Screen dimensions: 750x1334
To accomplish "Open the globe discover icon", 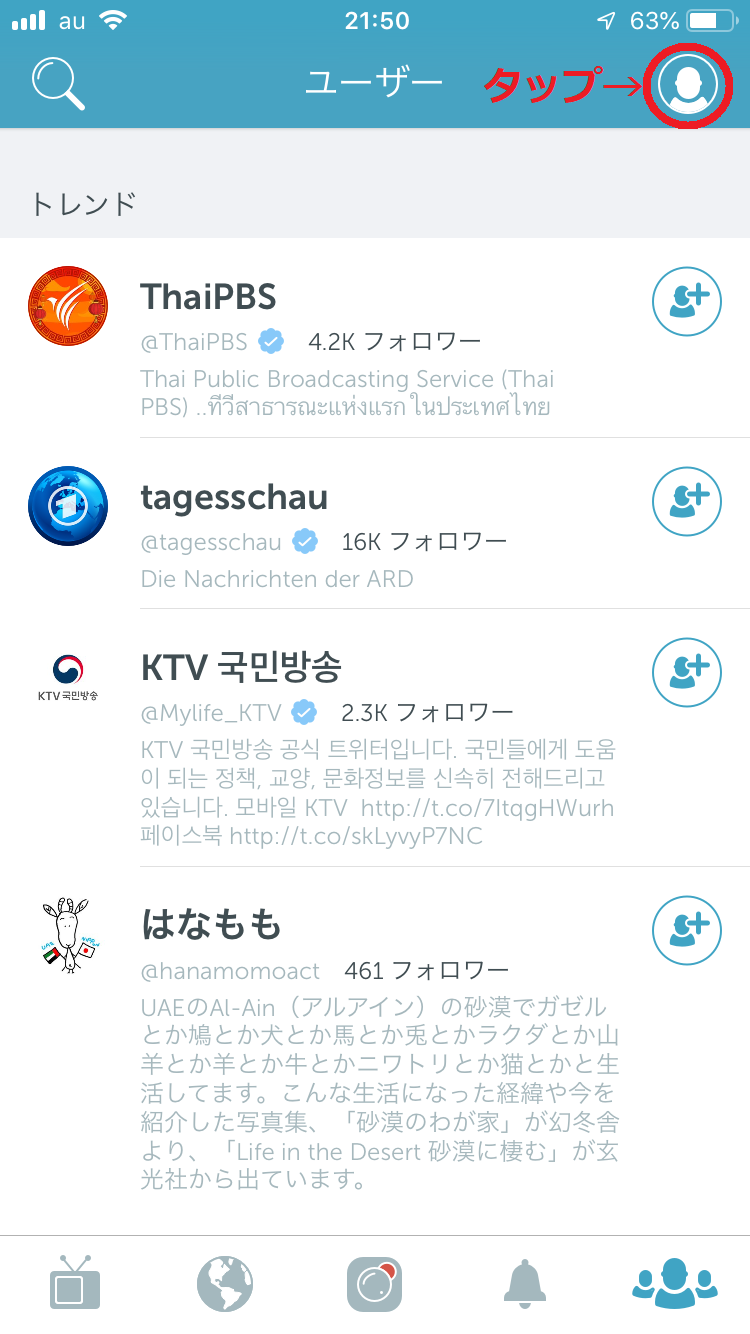I will (x=225, y=1285).
